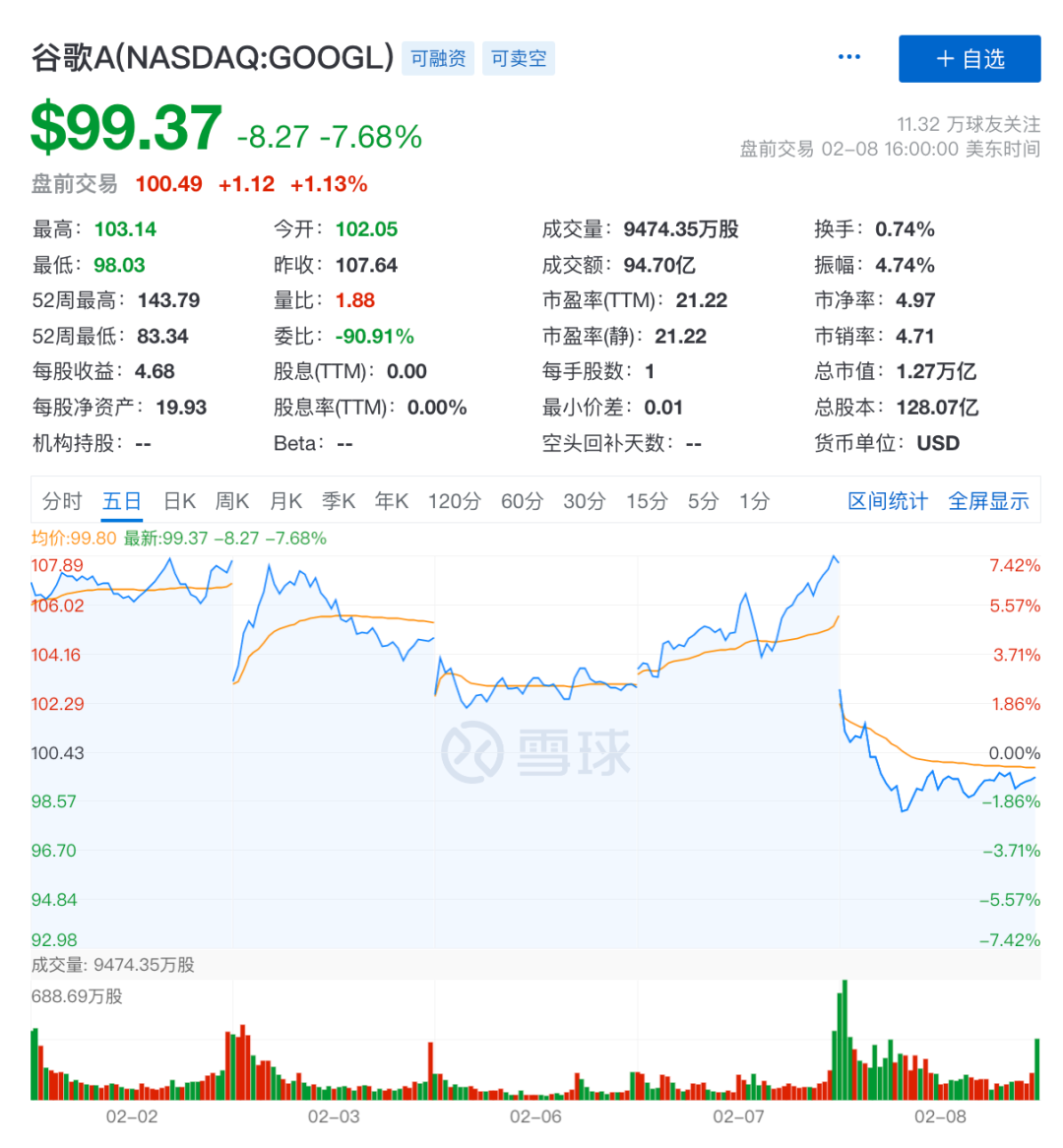Select the 5分 interval
1063x1148 pixels.
703,501
